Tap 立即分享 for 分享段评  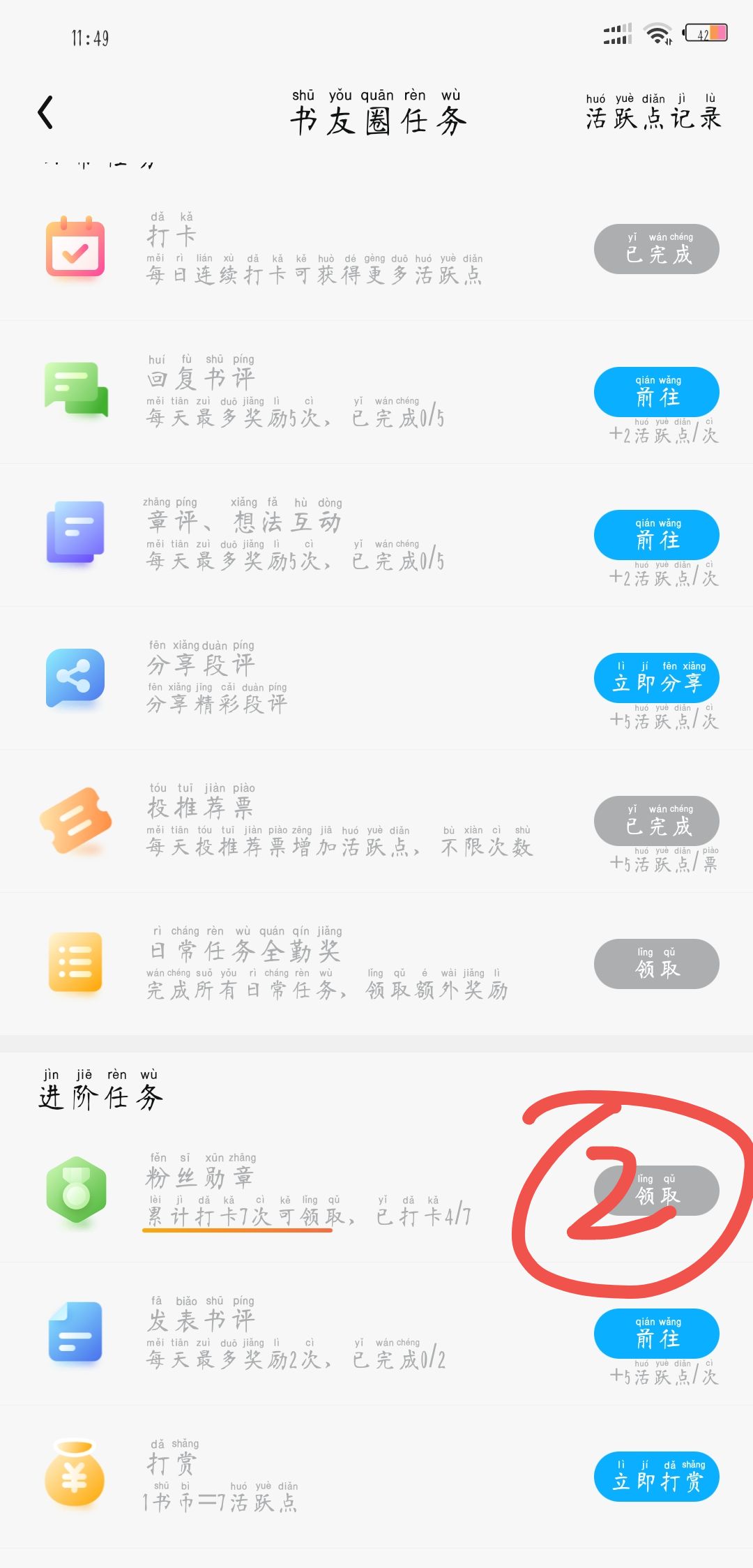pos(656,678)
